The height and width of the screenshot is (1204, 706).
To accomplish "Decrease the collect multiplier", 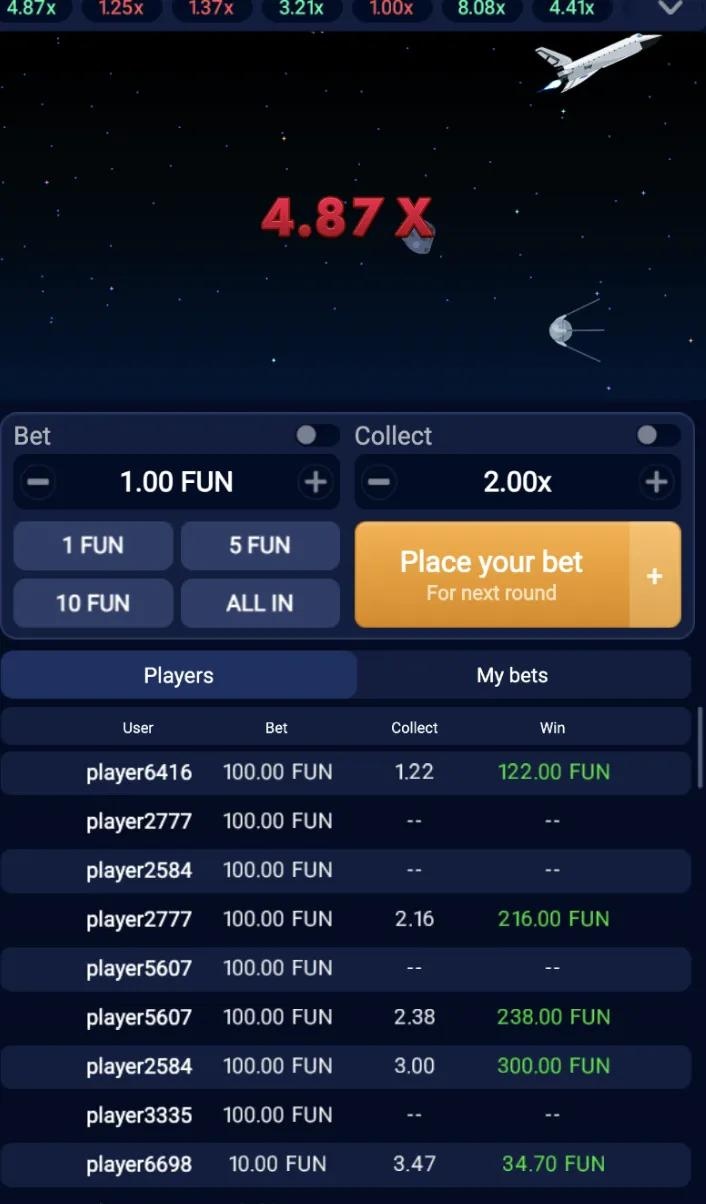I will (x=378, y=482).
